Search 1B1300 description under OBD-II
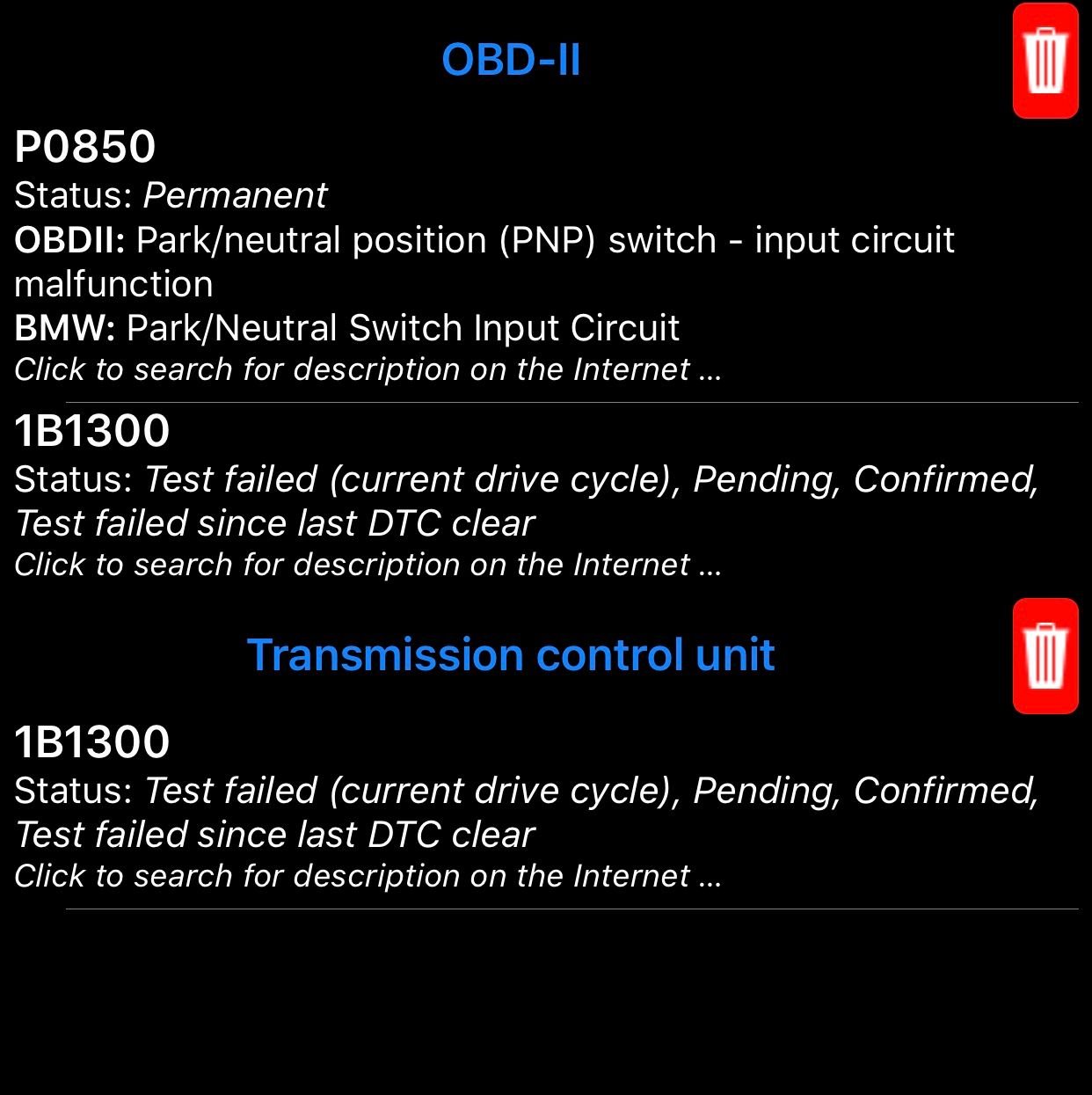 click(368, 565)
